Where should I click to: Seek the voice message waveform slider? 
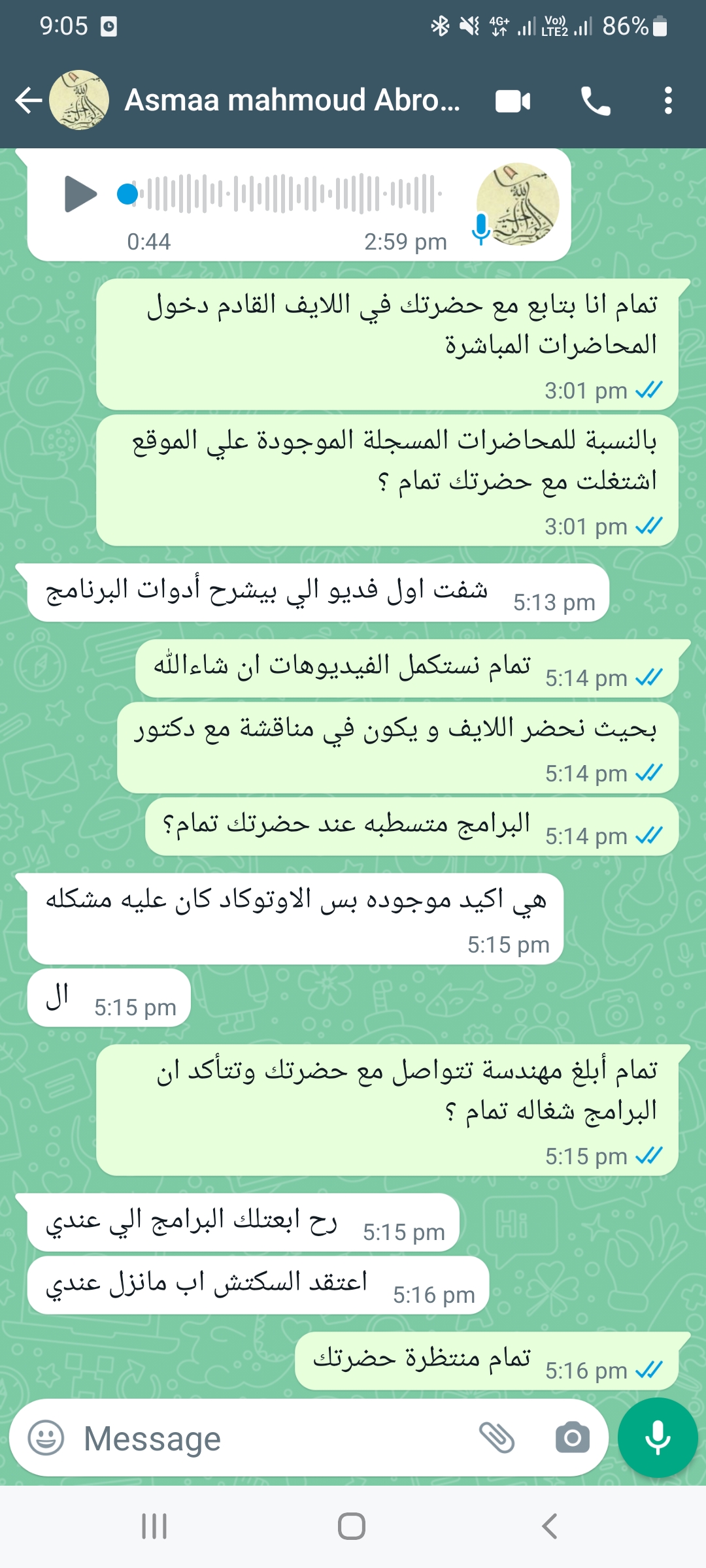(281, 194)
